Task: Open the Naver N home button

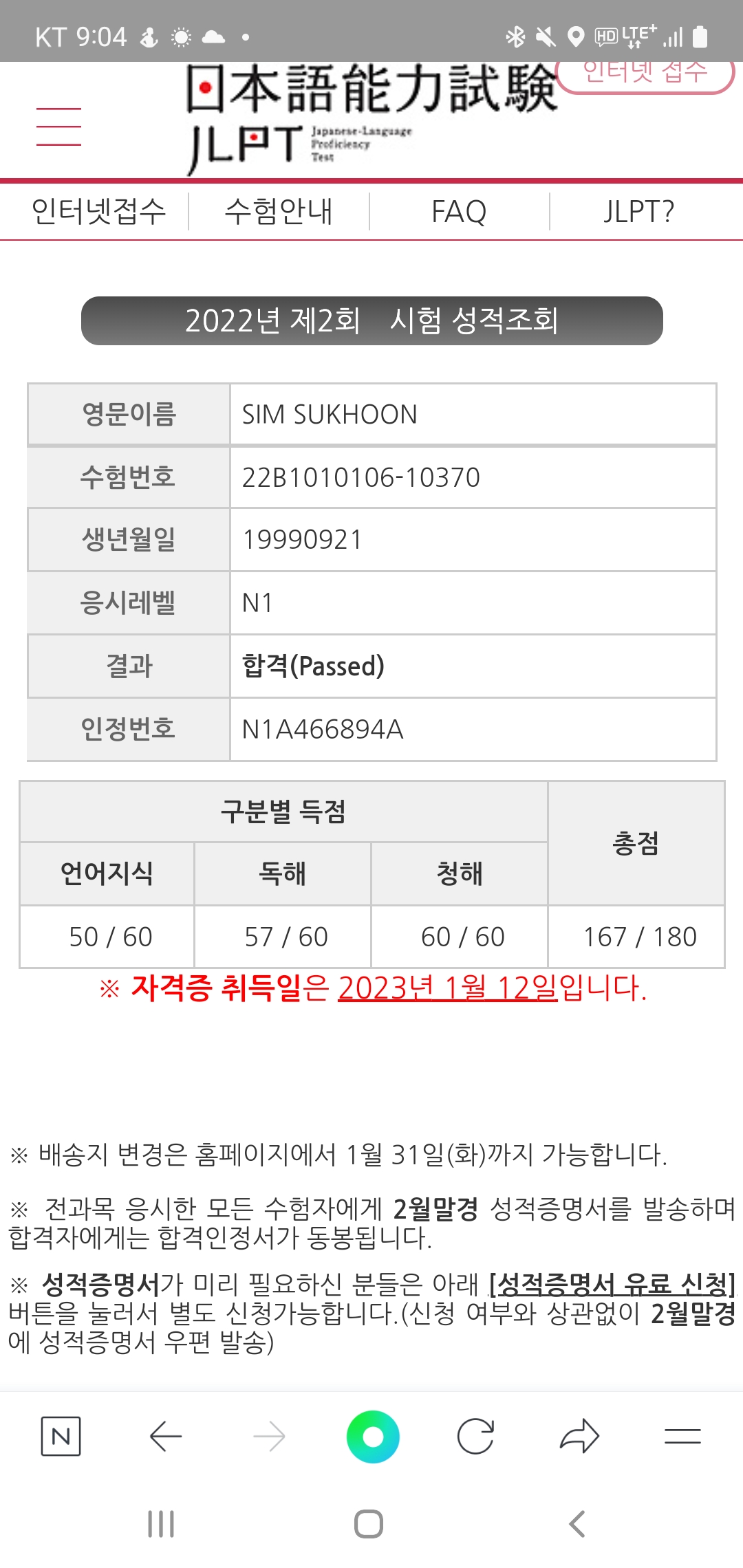Action: click(61, 1436)
